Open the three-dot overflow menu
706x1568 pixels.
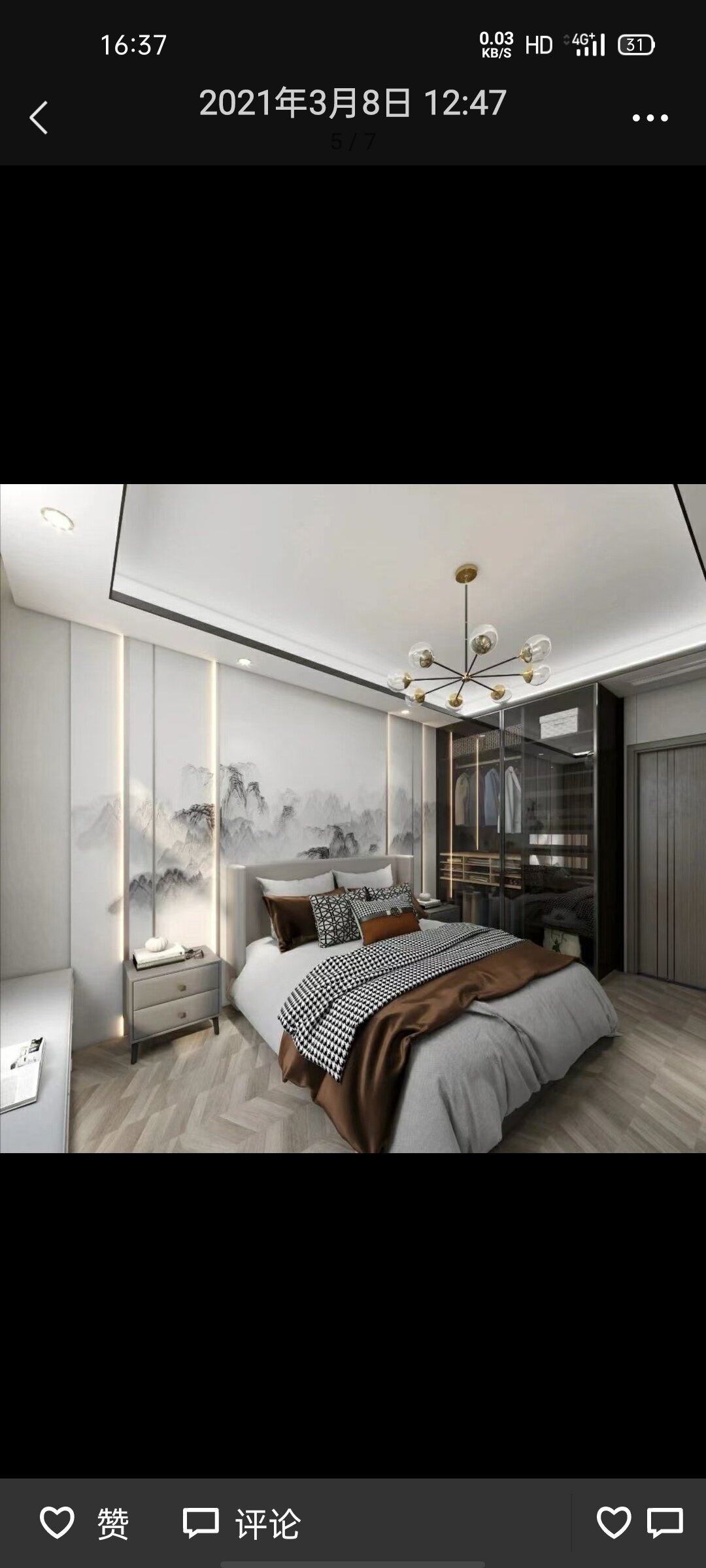click(x=650, y=118)
